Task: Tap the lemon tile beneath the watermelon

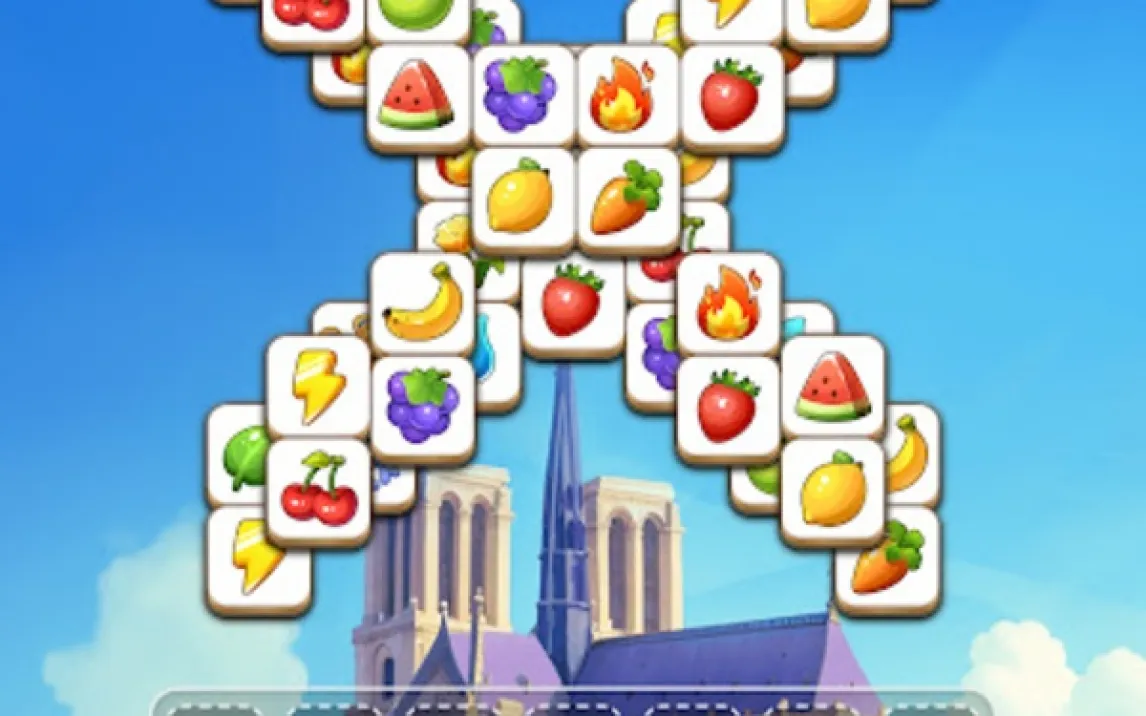Action: click(x=833, y=492)
